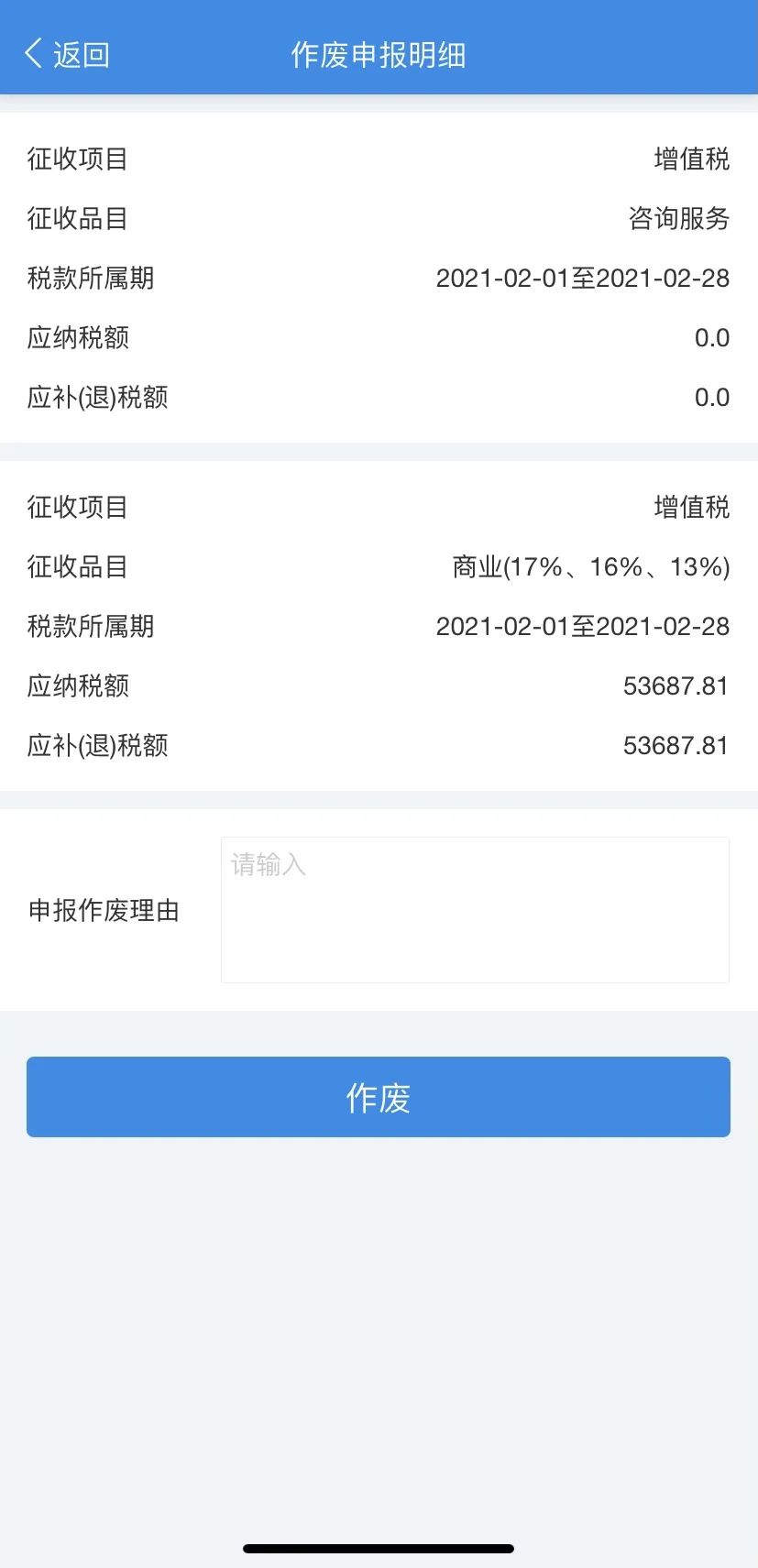The width and height of the screenshot is (758, 1568).
Task: Go back using the 返回 button
Action: (x=67, y=55)
